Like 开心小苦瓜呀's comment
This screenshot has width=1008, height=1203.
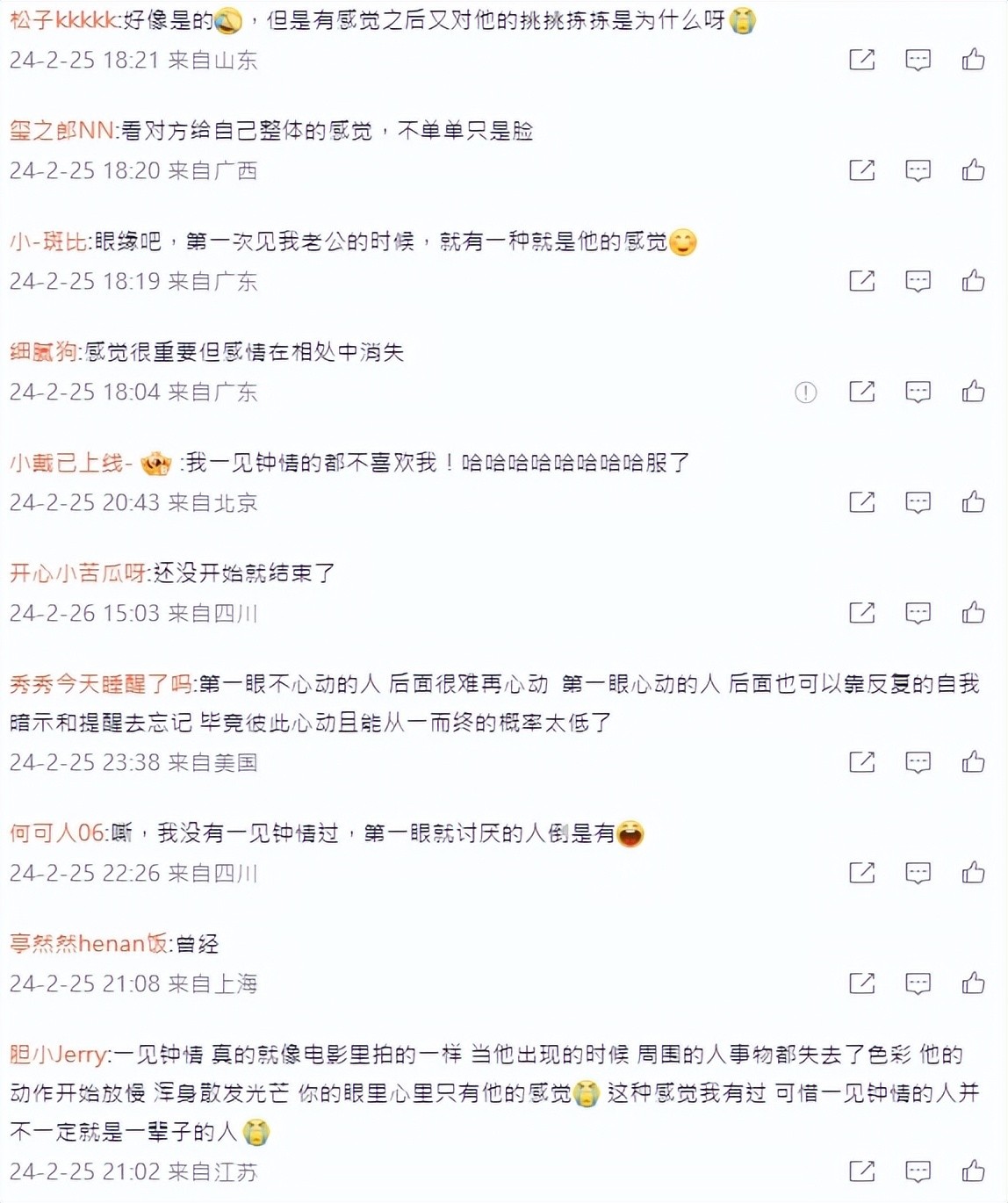coord(973,613)
